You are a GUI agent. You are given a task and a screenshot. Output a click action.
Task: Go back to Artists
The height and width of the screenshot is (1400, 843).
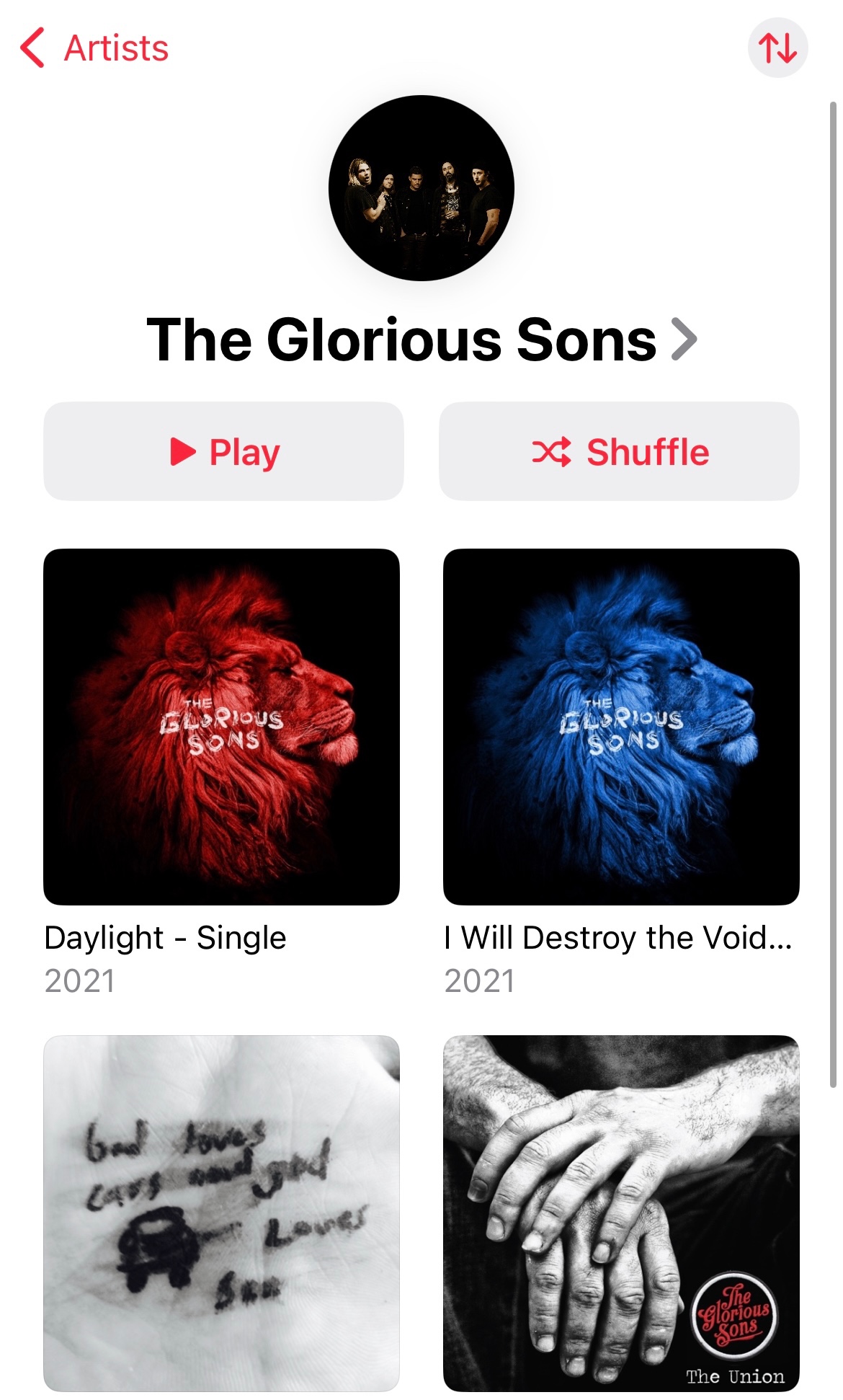point(94,49)
